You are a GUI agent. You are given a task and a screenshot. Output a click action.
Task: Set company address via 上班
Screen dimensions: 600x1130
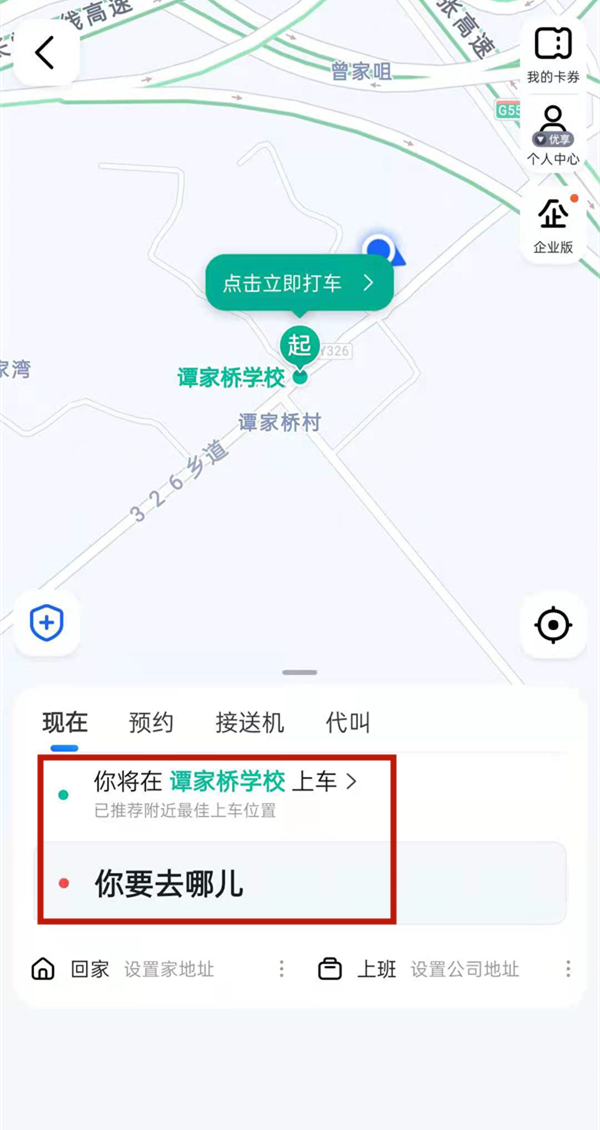tap(418, 969)
